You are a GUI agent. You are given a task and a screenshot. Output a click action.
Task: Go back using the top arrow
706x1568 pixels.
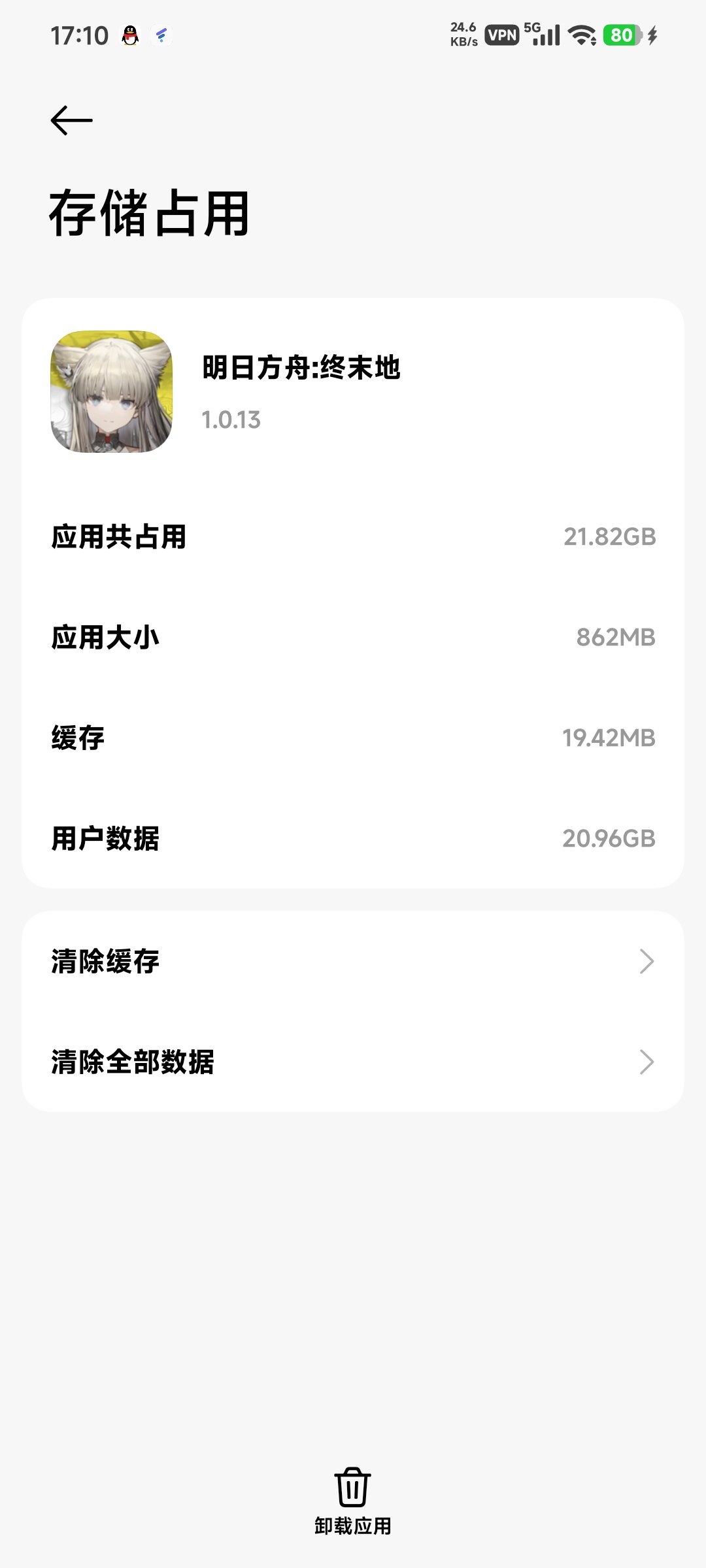pyautogui.click(x=71, y=121)
